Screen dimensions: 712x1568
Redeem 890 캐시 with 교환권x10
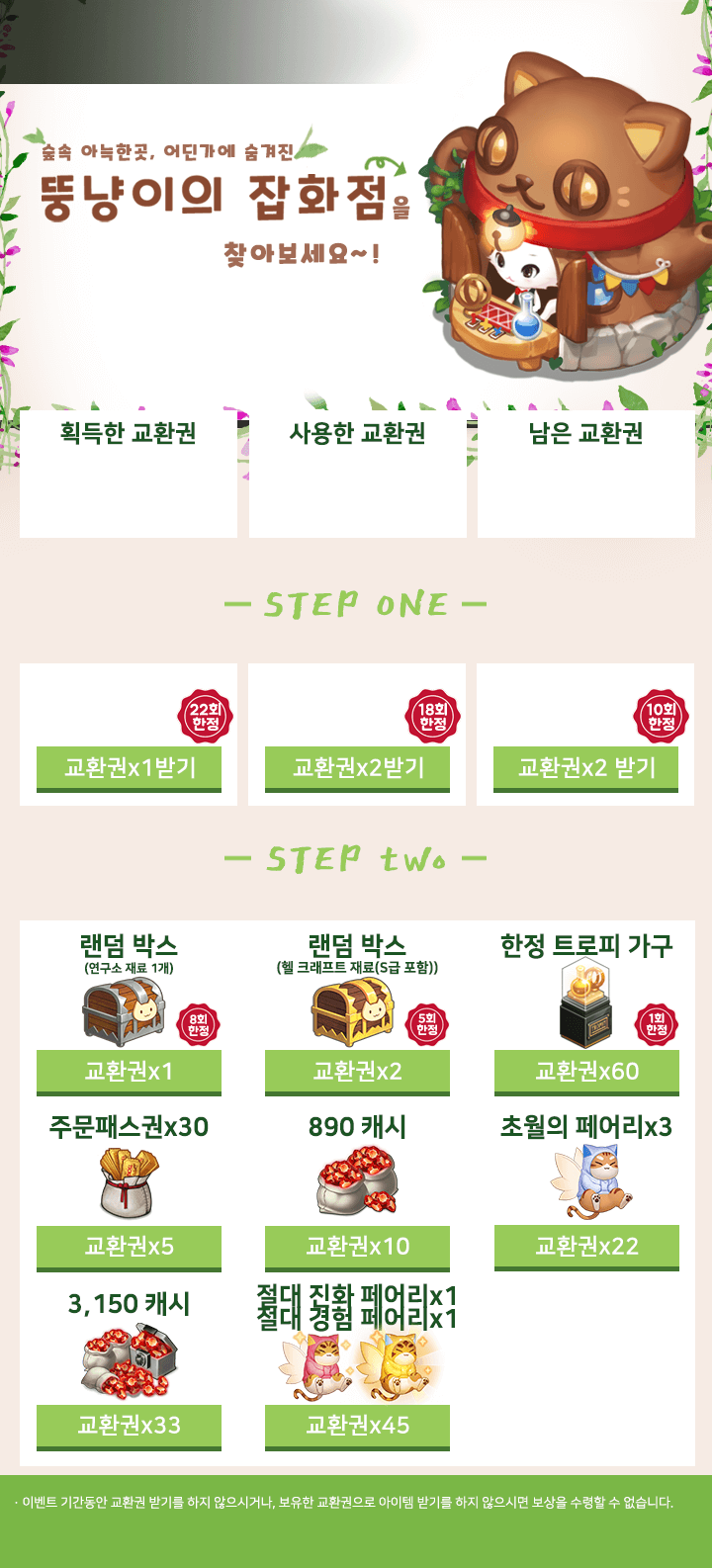tap(357, 1248)
